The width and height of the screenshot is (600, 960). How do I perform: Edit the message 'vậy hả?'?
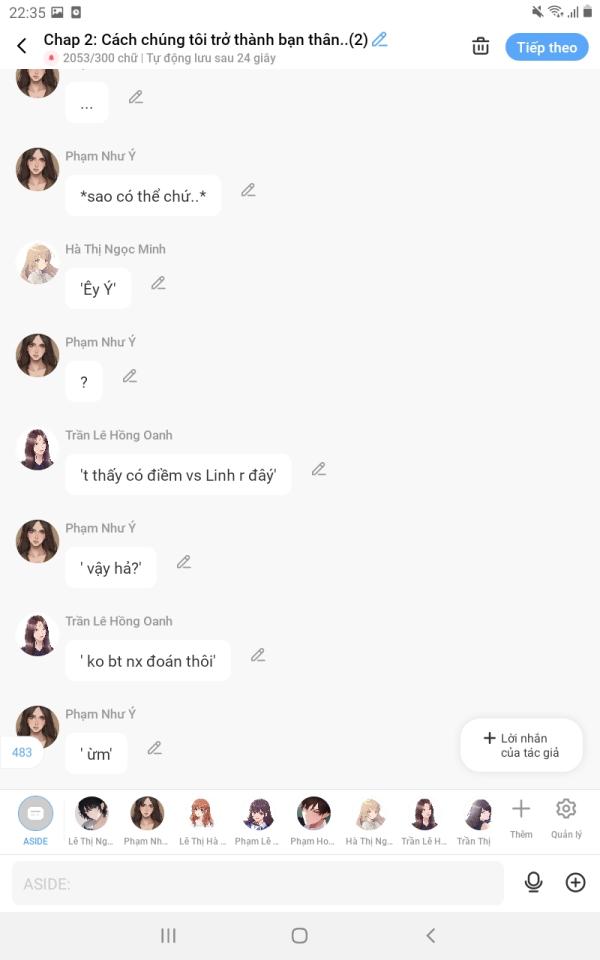point(184,563)
